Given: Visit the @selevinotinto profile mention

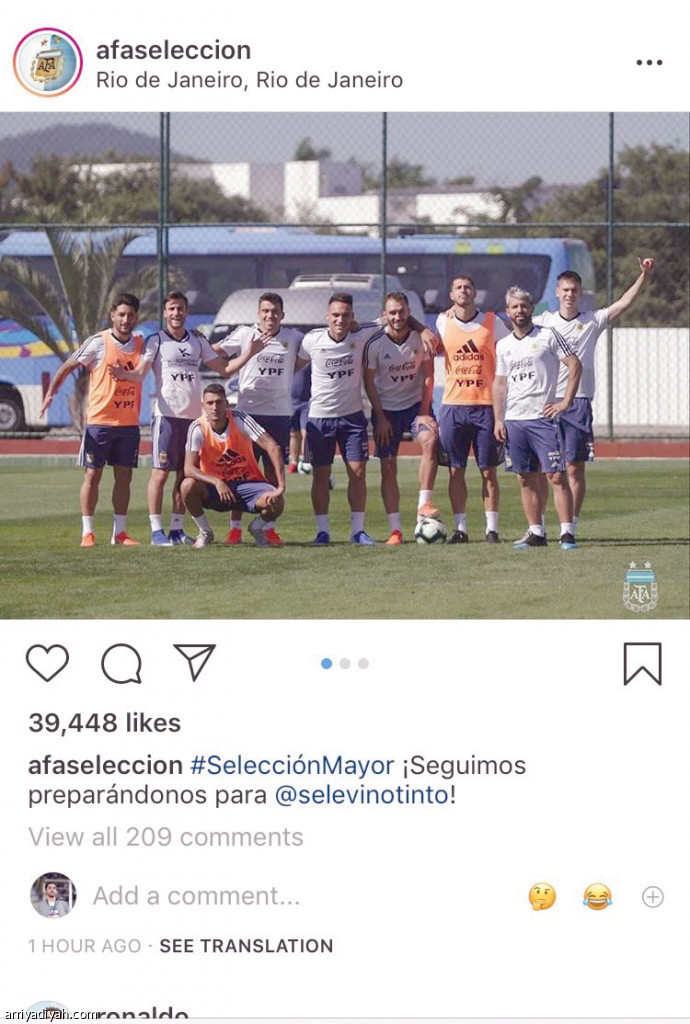Looking at the screenshot, I should point(363,797).
